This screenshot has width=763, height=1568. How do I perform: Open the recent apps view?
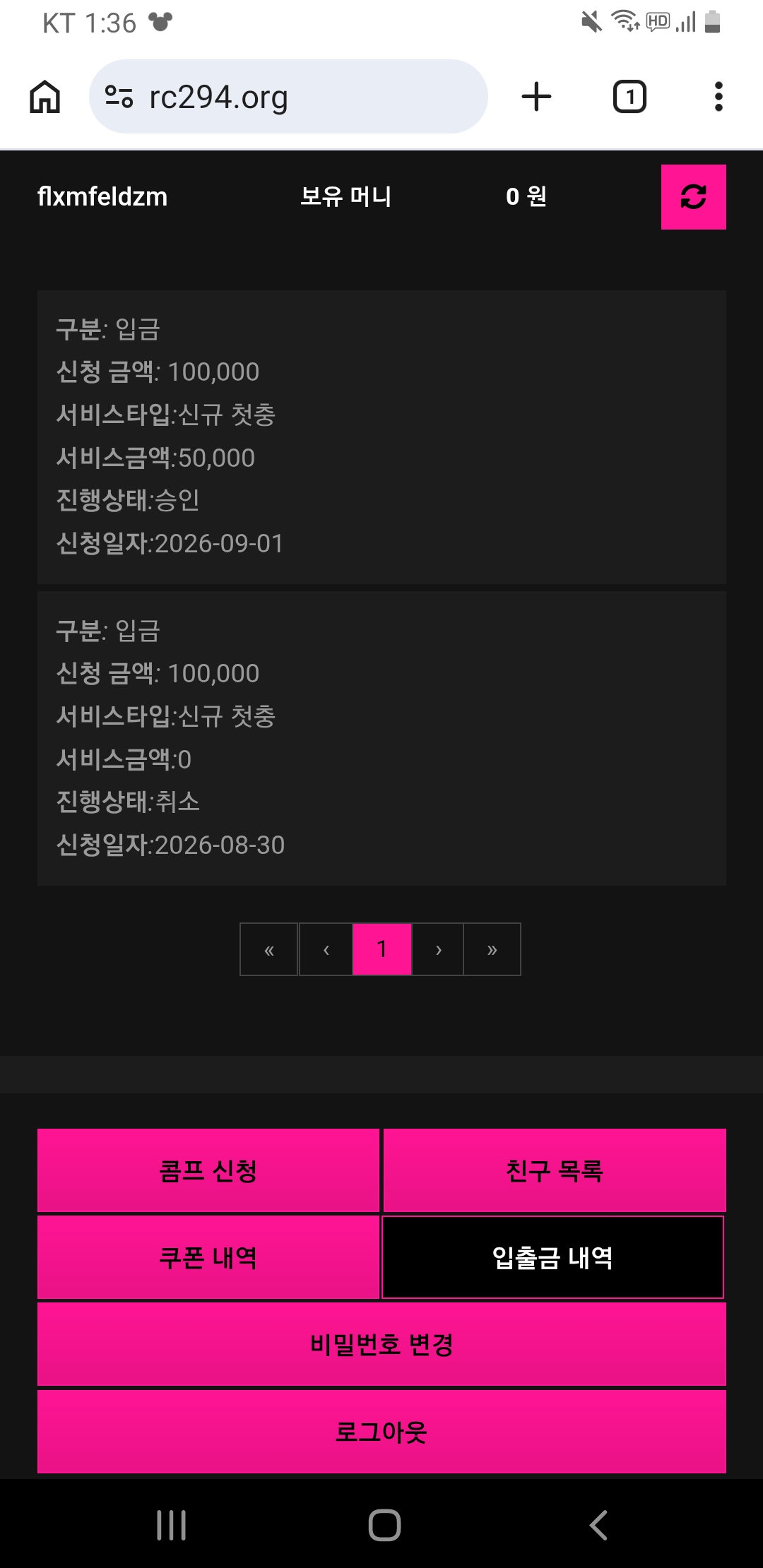171,1525
